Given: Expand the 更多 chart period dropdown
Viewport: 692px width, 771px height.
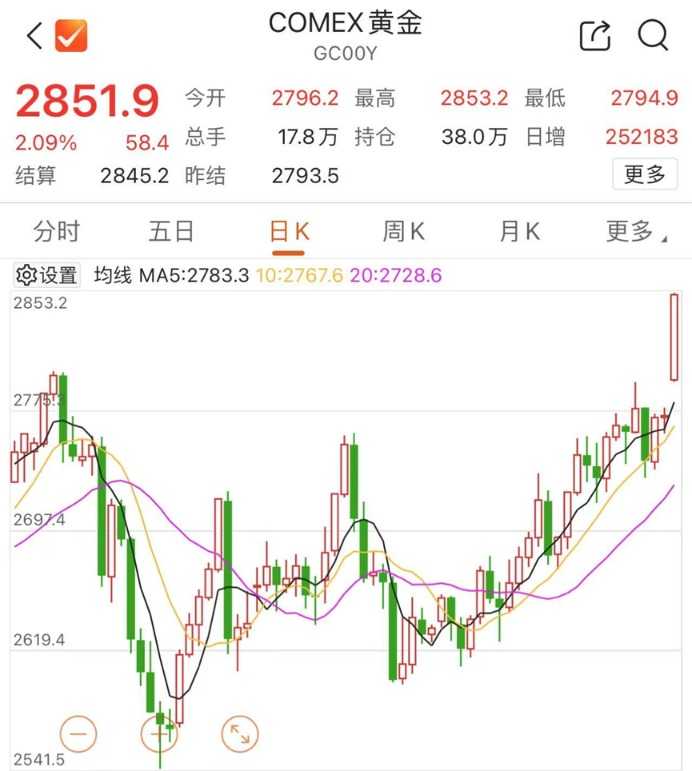Looking at the screenshot, I should coord(632,232).
